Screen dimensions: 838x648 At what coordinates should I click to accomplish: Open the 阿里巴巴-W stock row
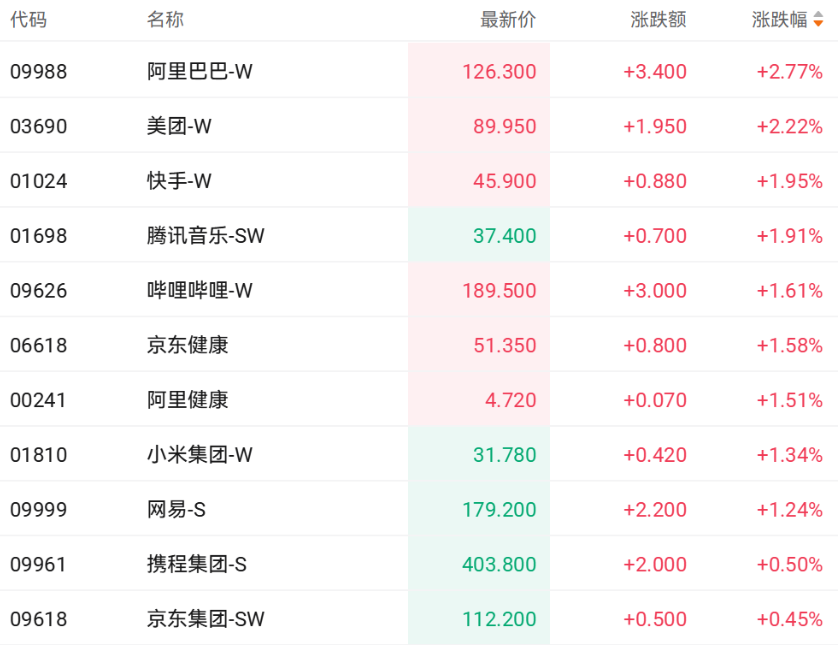click(x=200, y=72)
